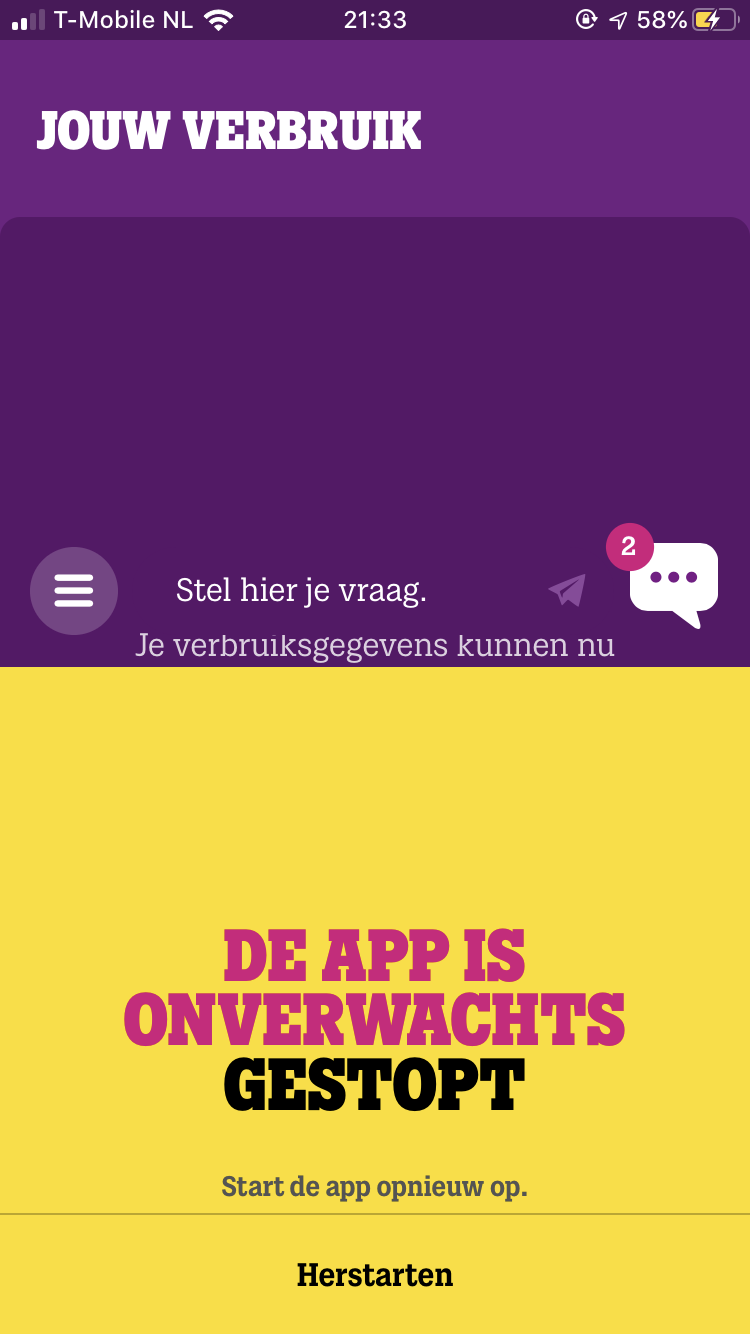Screen dimensions: 750x1334
Task: Tap the 'Stel hier je vraag' field
Action: point(301,591)
